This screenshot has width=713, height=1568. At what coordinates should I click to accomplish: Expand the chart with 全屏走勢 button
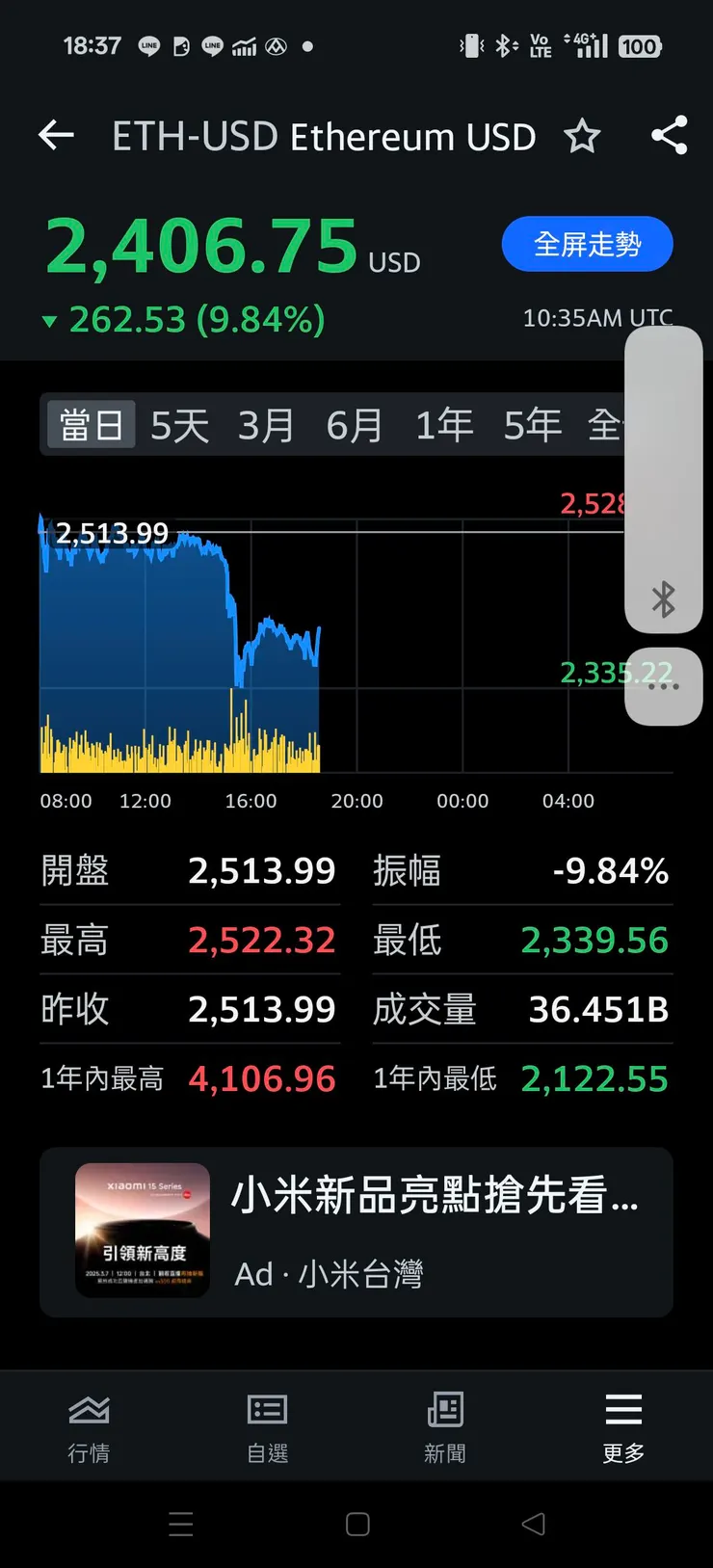tap(587, 244)
